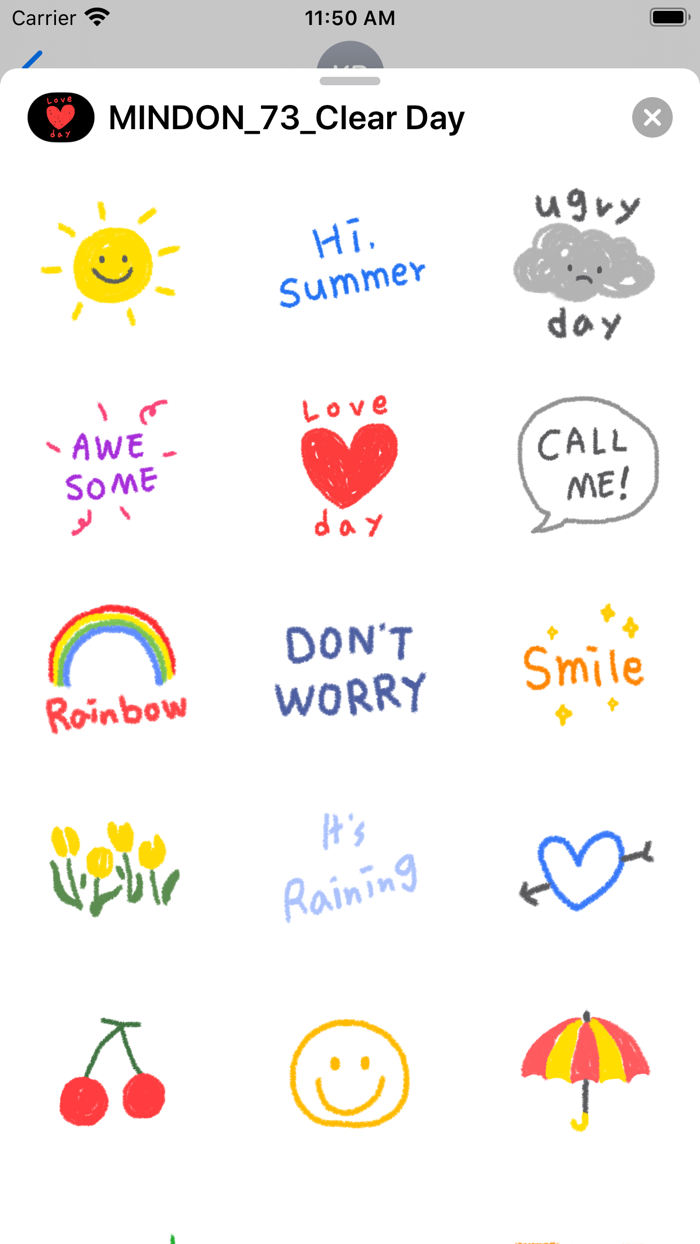
Task: Select the orange Smile sticker
Action: (584, 666)
